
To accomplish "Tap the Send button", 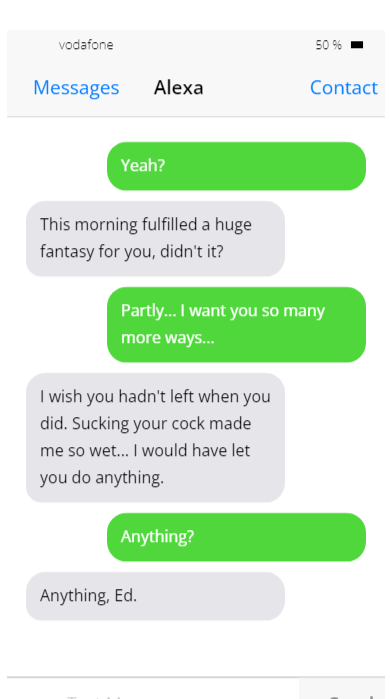I will 342,689.
